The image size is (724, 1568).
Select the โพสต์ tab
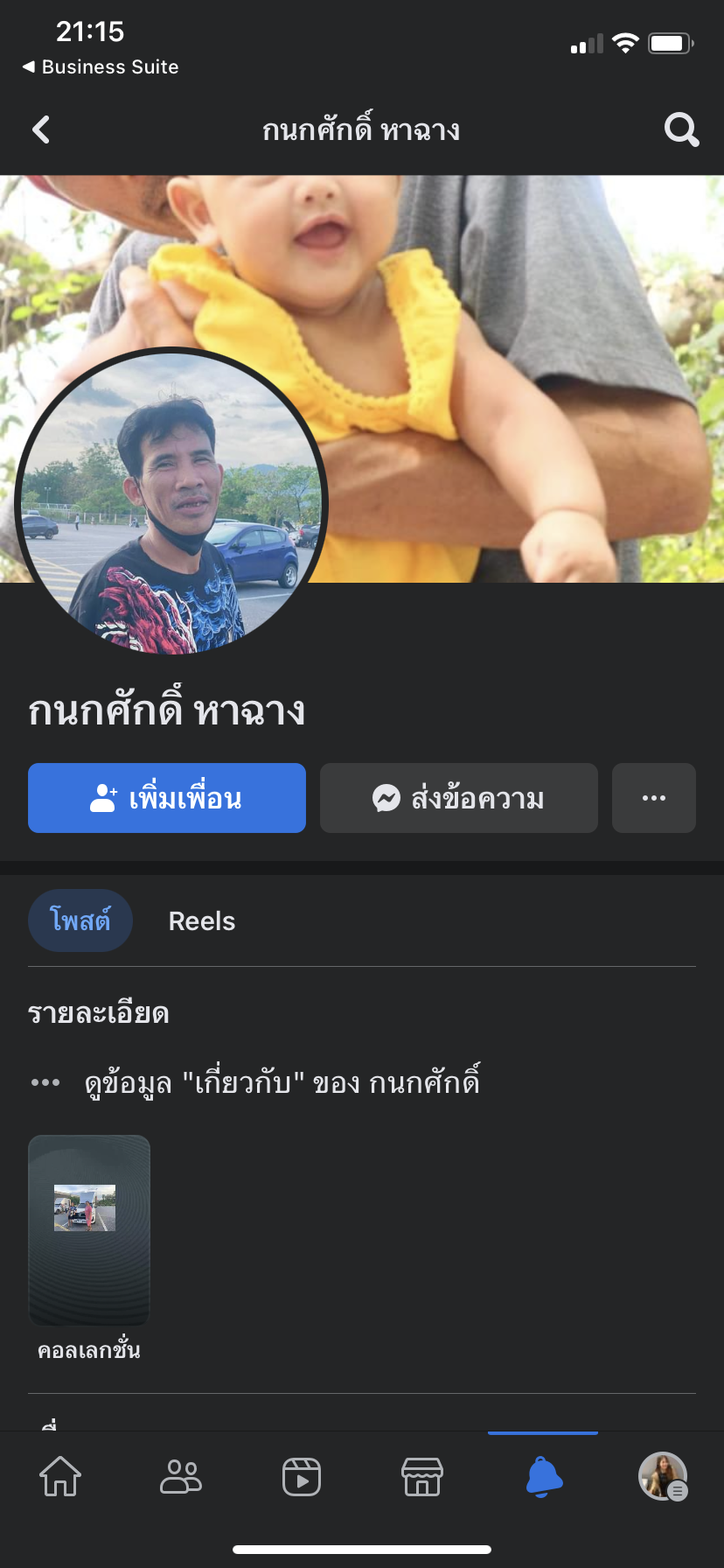(x=80, y=920)
